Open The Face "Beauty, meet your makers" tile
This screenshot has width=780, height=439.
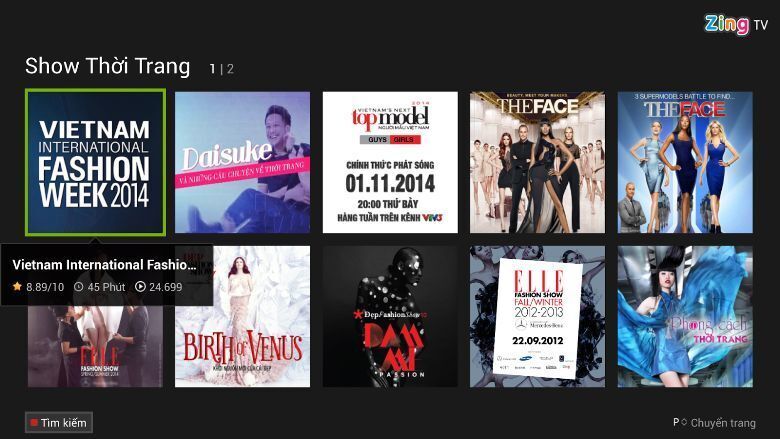pyautogui.click(x=537, y=162)
